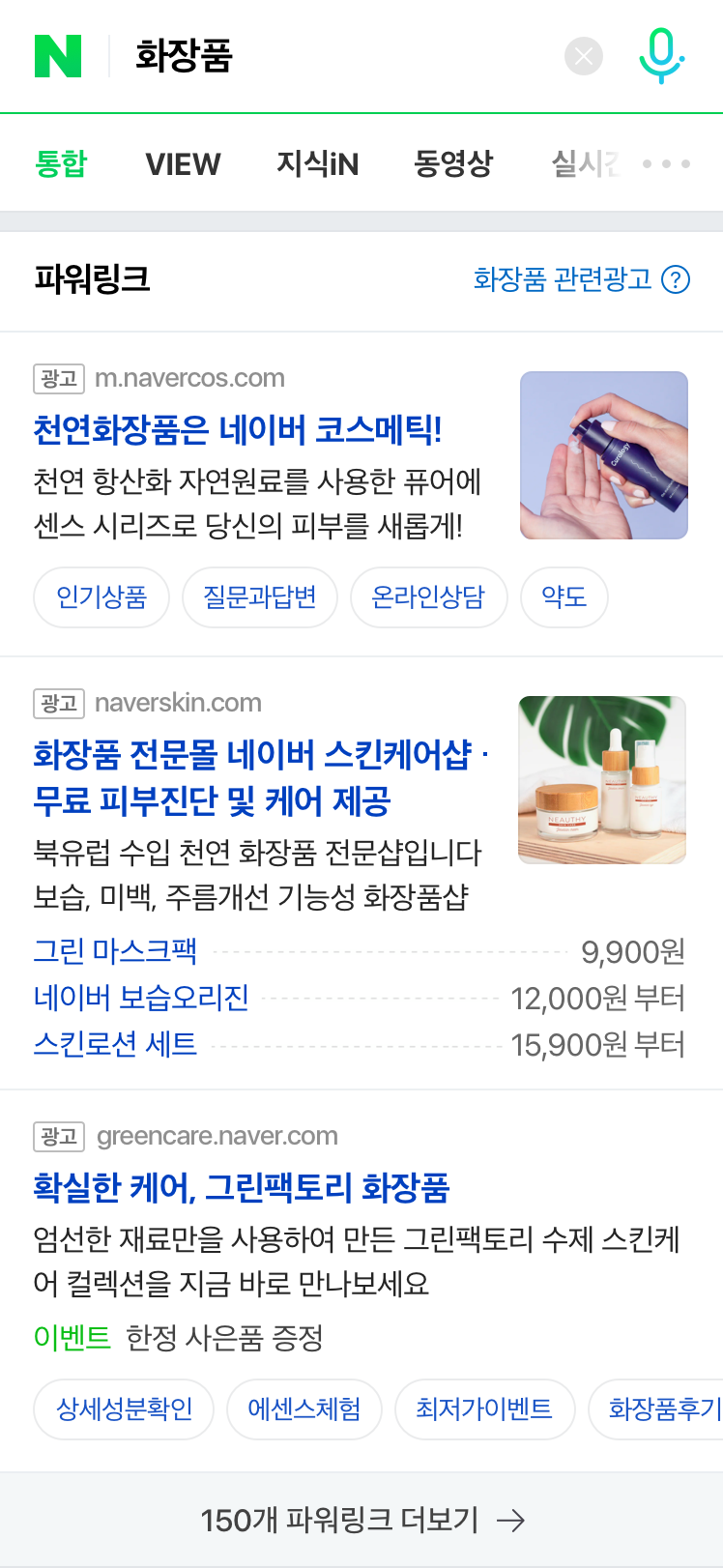View 150개 파워링크 더보기

pos(361,1520)
